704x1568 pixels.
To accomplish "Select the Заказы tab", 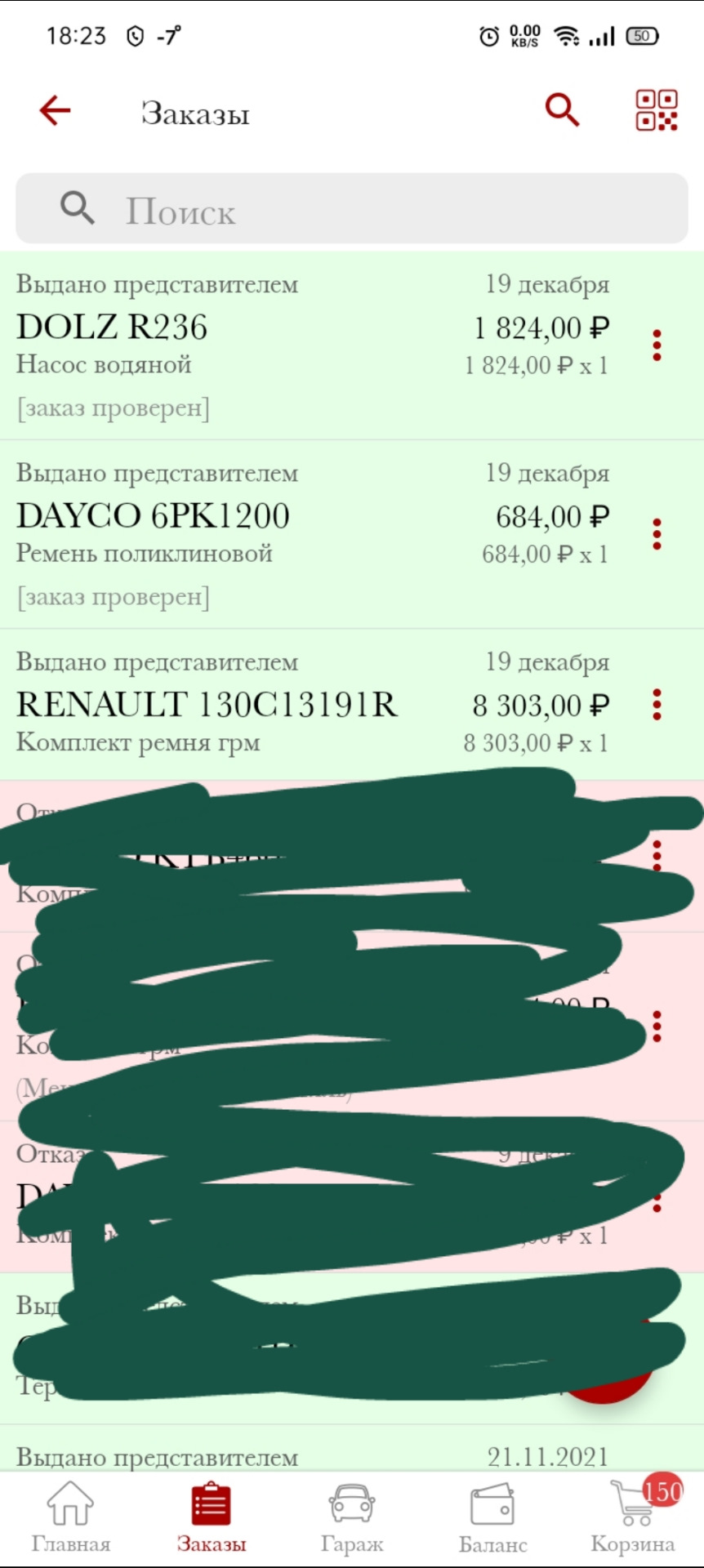I will 212,1517.
